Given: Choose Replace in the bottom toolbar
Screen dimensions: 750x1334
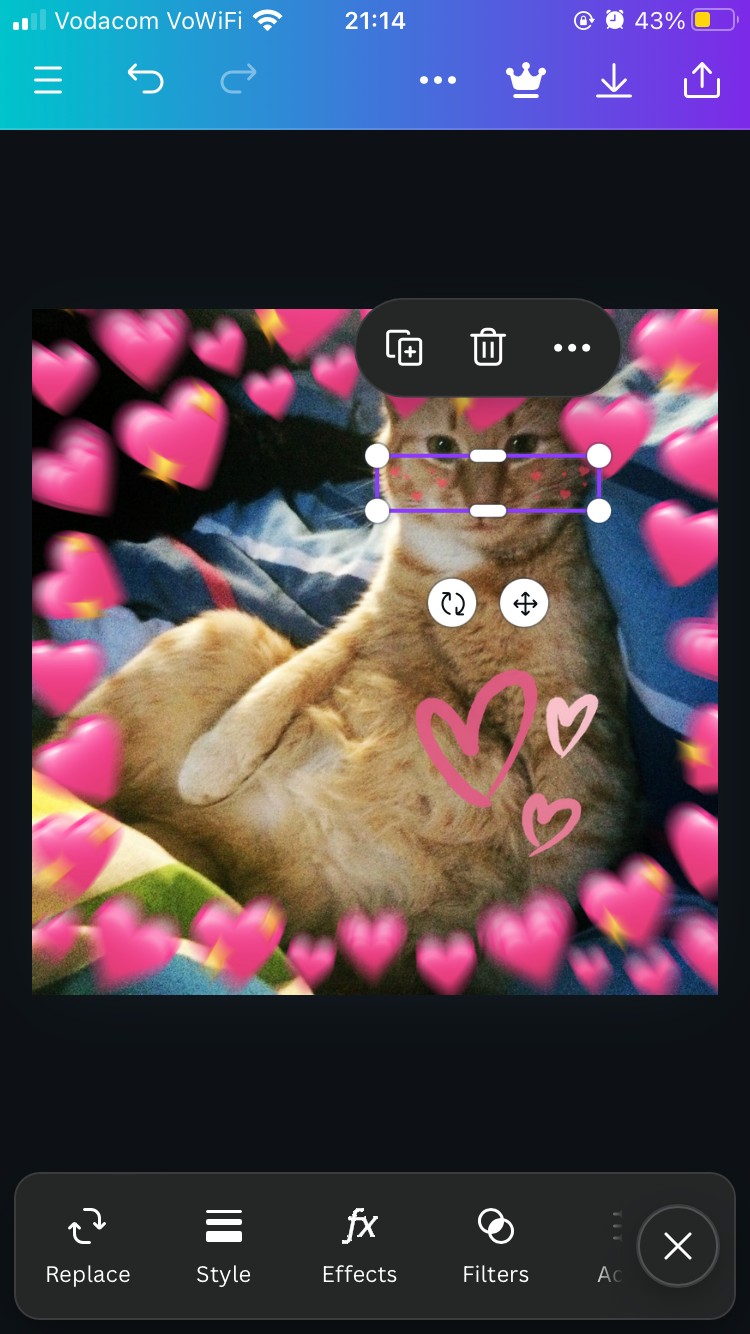Looking at the screenshot, I should point(88,1245).
